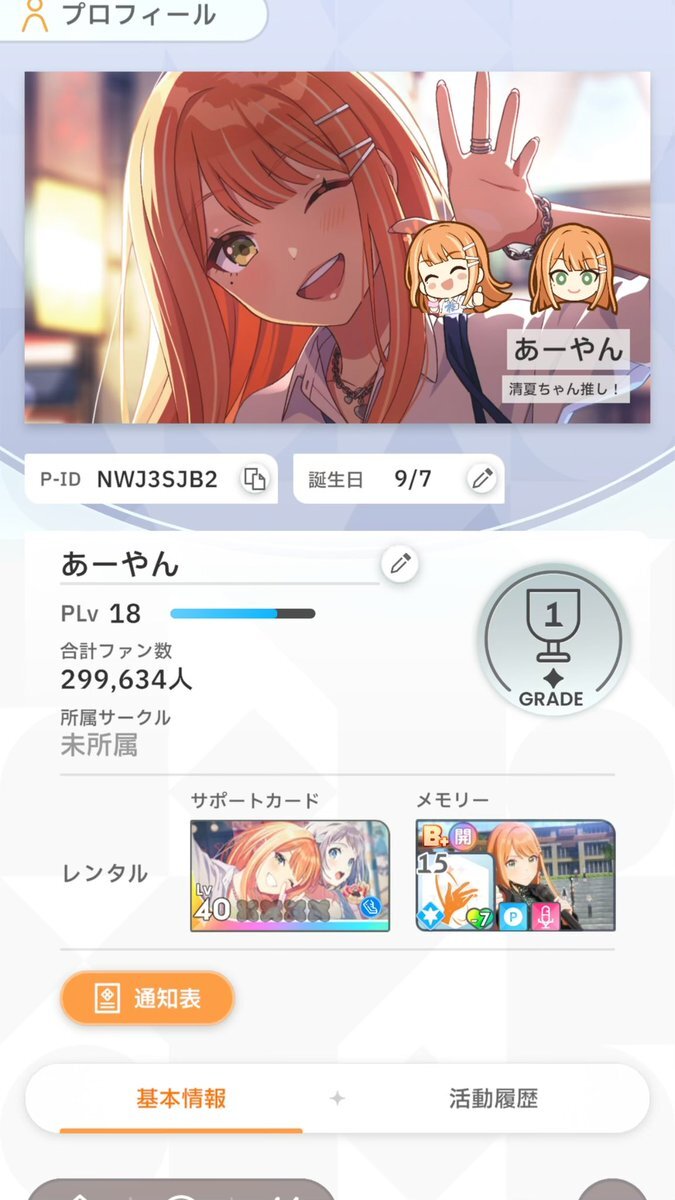Edit the birthday 9/7
675x1200 pixels.
(482, 479)
